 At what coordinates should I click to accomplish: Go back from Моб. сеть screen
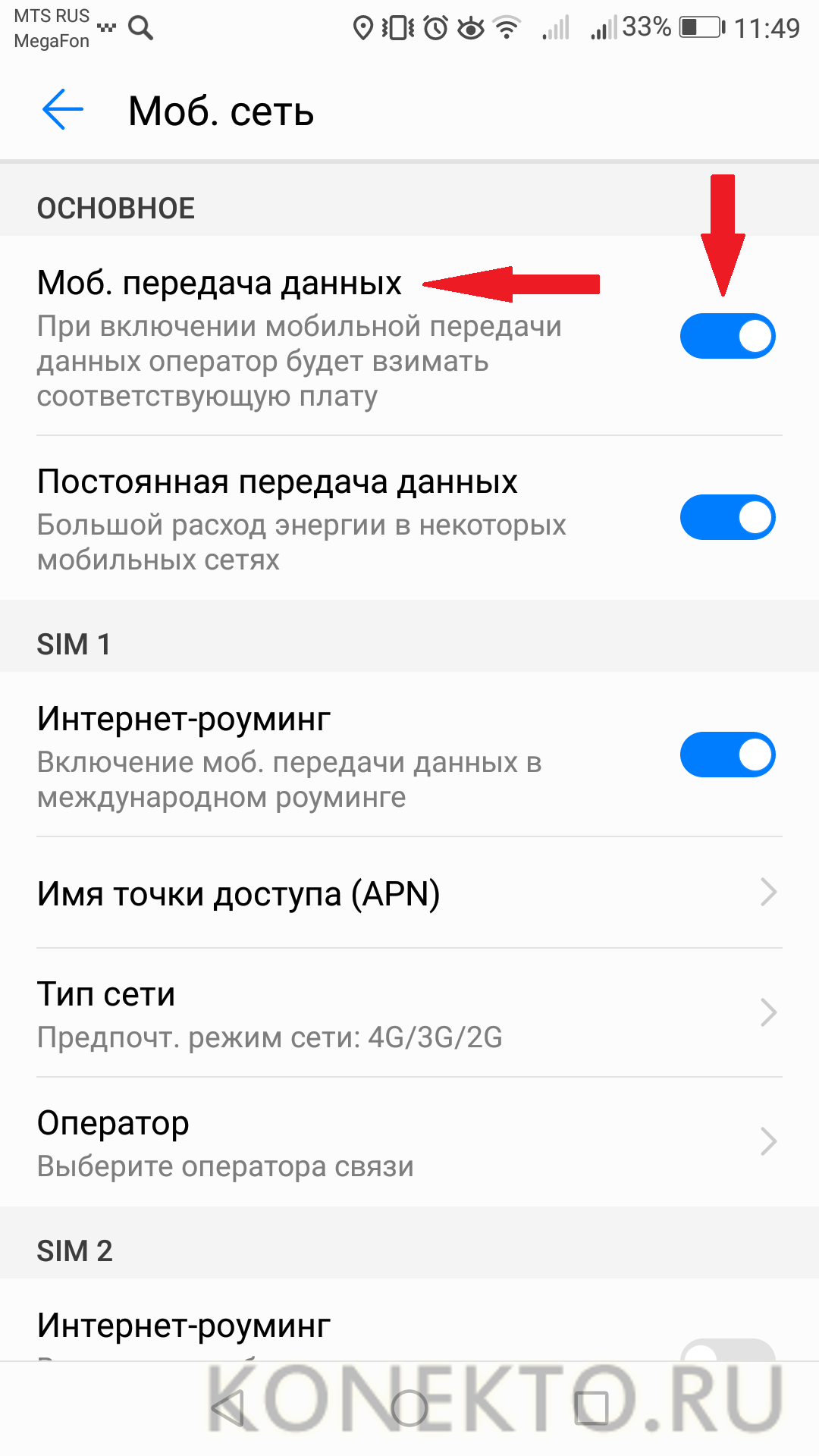(x=62, y=110)
